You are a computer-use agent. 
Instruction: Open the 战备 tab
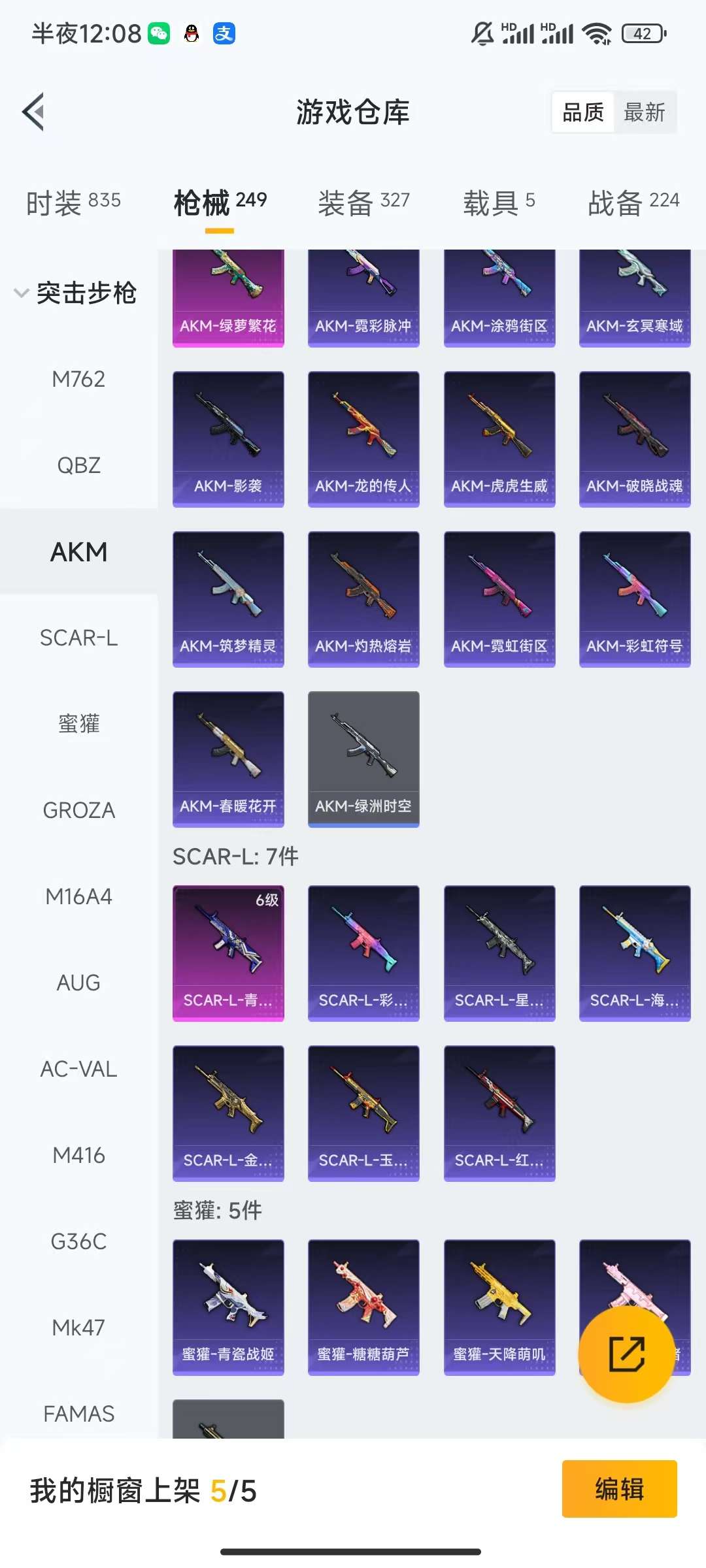pyautogui.click(x=633, y=202)
